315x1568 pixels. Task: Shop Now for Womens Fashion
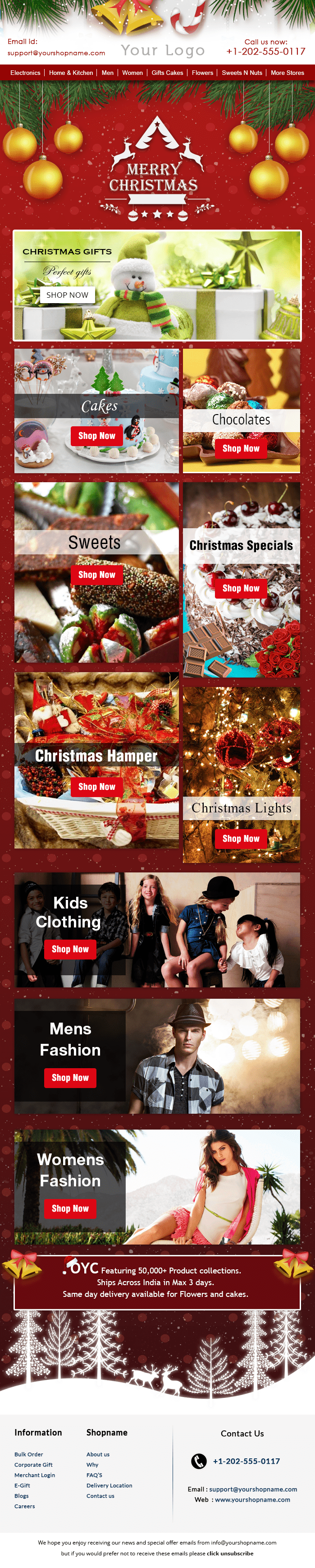coord(70,1208)
